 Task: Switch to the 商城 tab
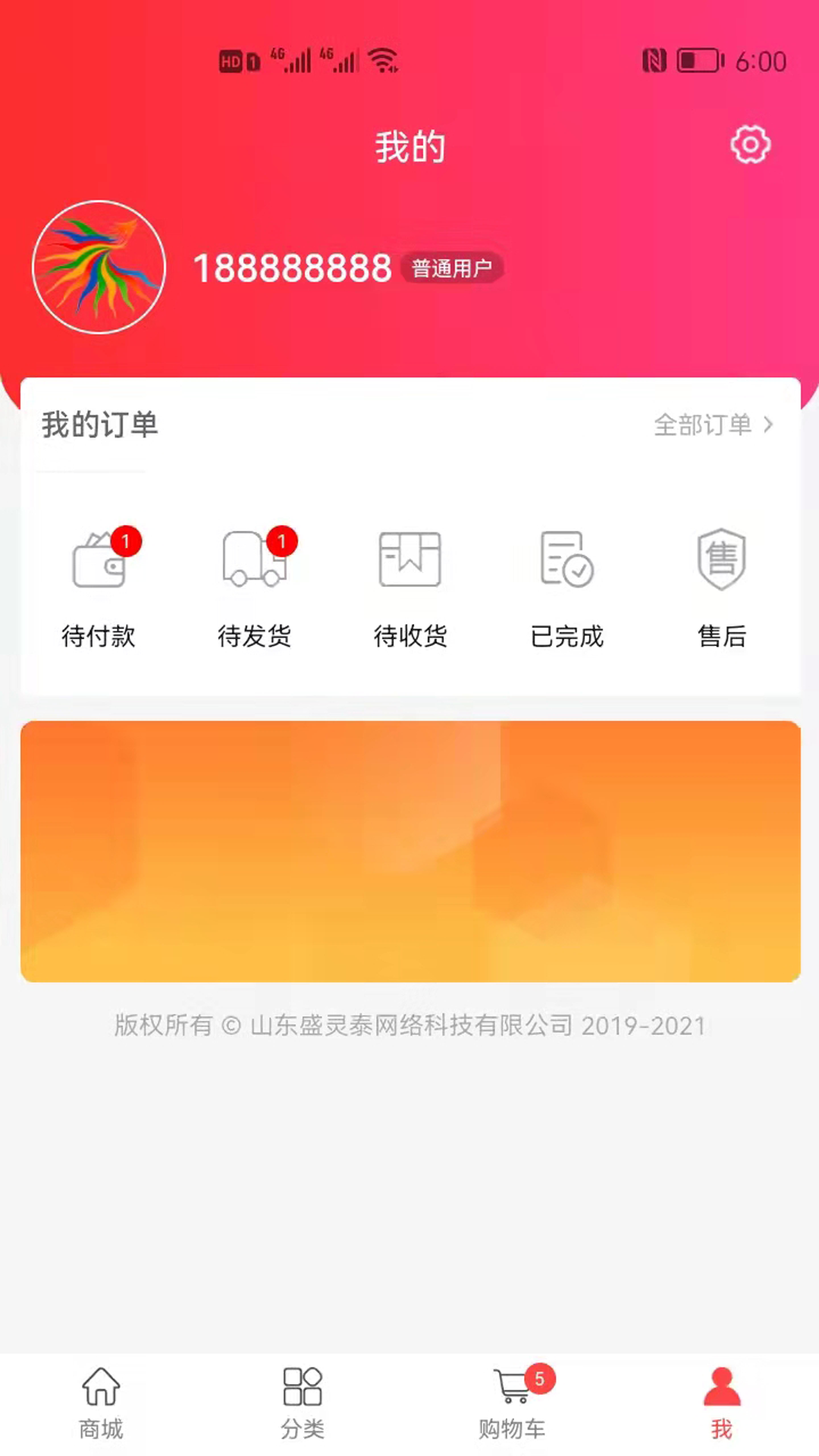coord(101,1403)
